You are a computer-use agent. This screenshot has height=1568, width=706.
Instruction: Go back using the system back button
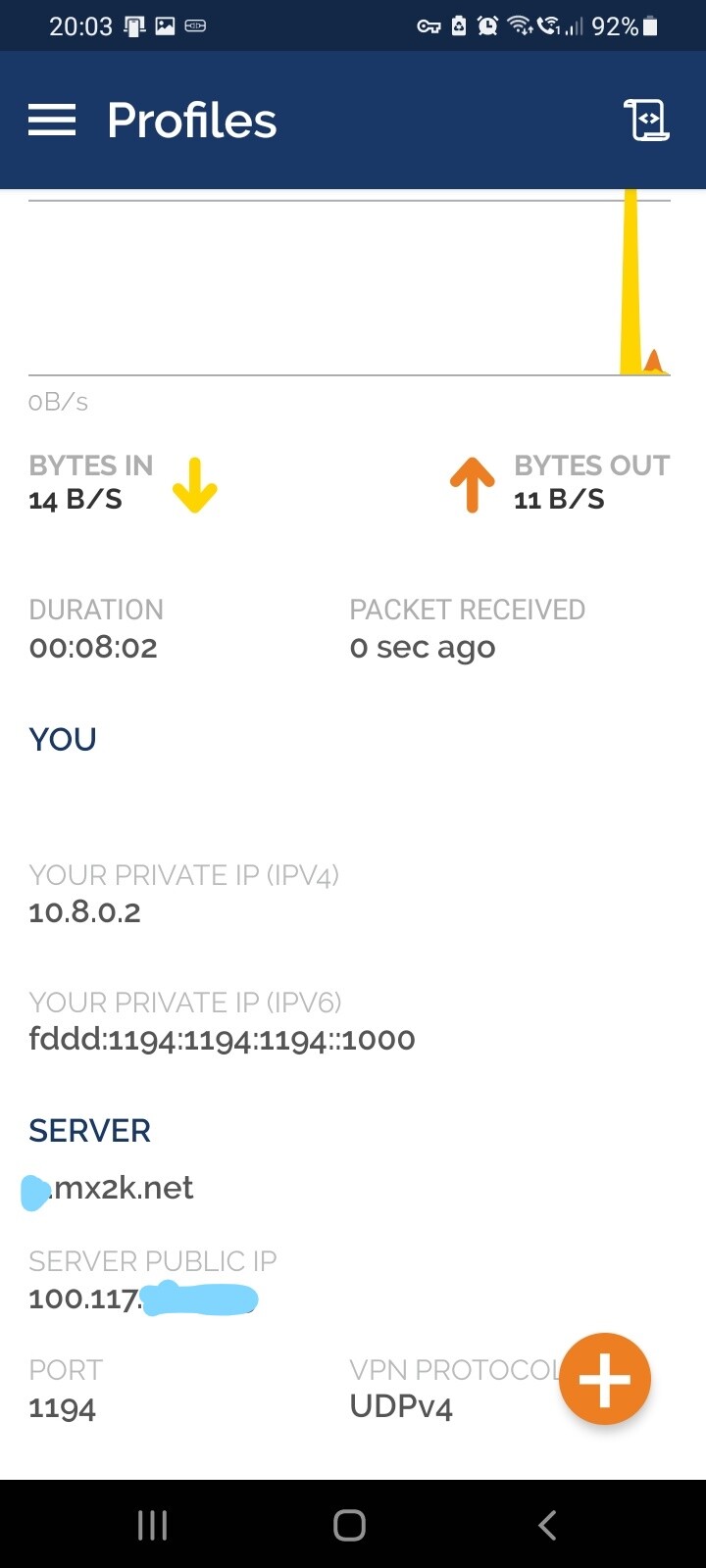pyautogui.click(x=547, y=1525)
